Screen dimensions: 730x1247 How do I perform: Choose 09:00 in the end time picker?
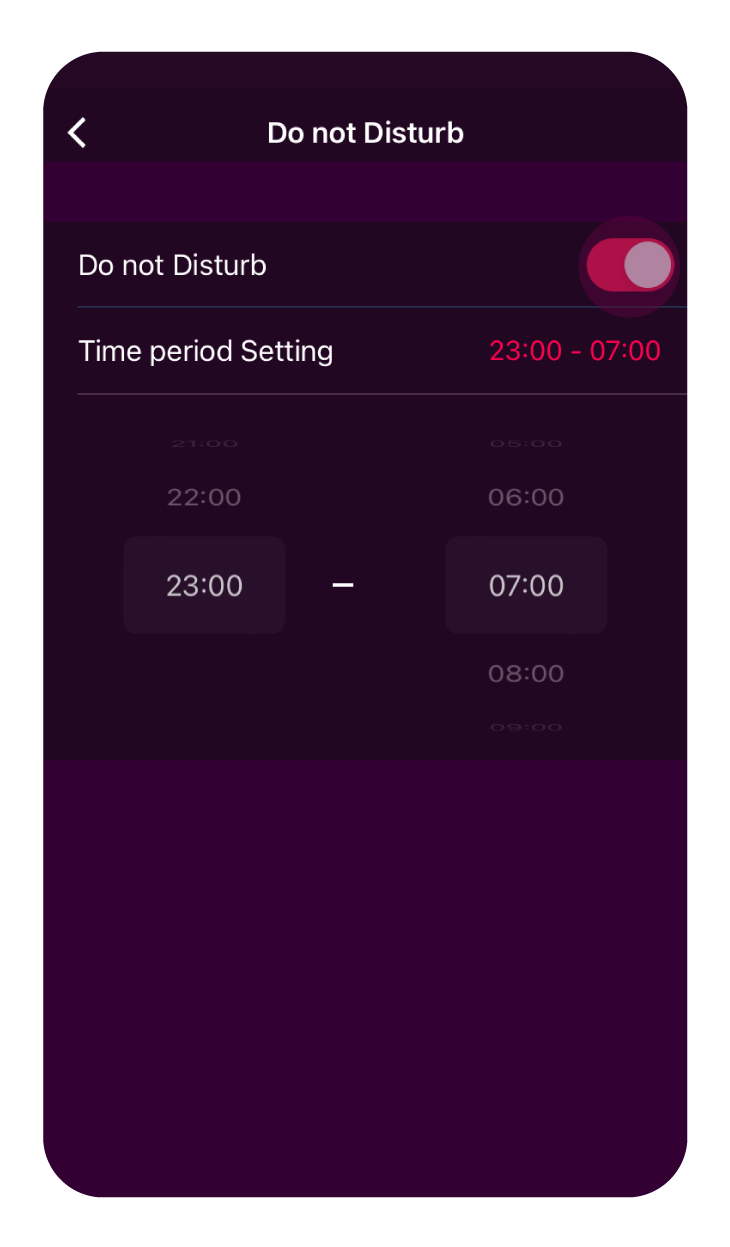point(526,728)
